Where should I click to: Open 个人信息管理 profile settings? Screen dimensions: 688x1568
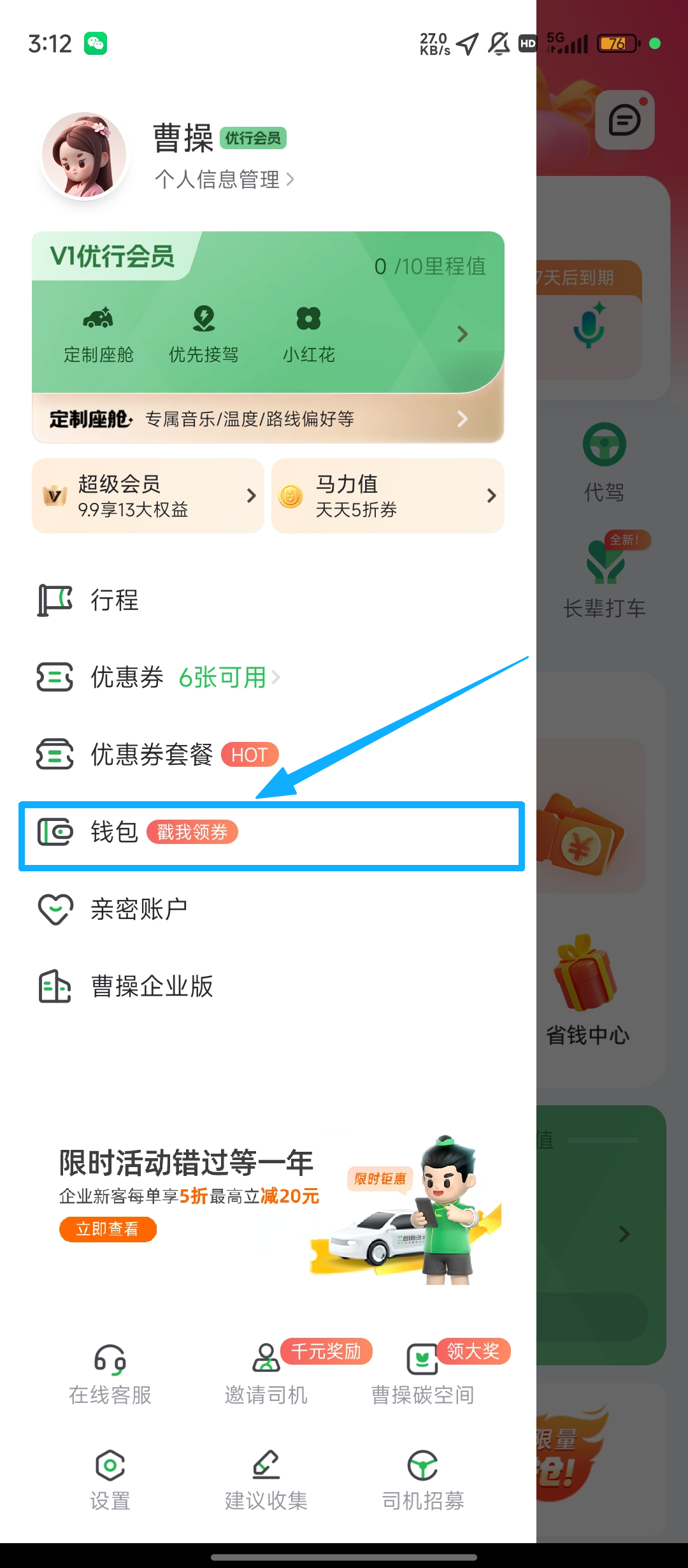224,180
